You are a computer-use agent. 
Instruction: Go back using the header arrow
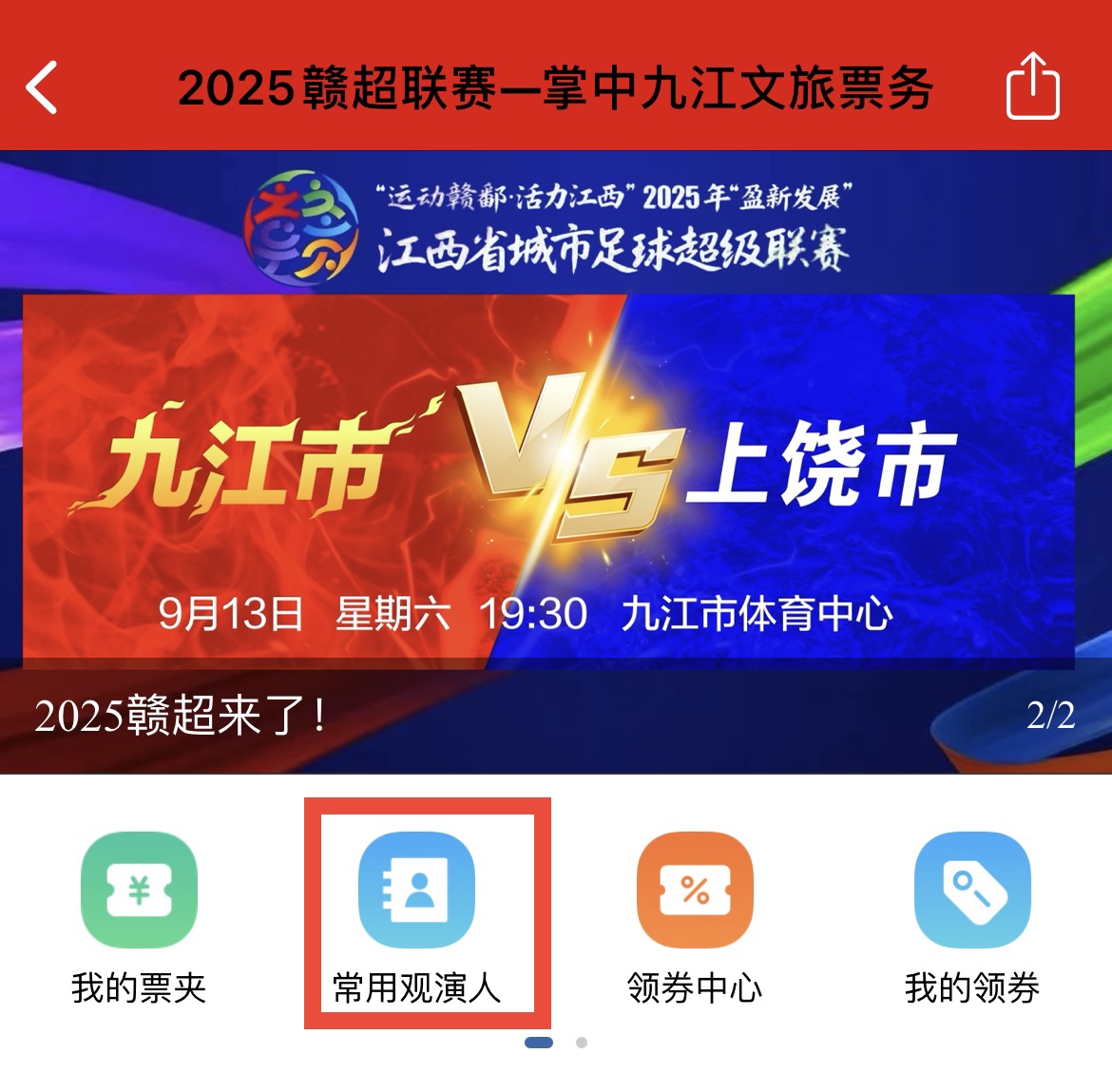point(42,87)
